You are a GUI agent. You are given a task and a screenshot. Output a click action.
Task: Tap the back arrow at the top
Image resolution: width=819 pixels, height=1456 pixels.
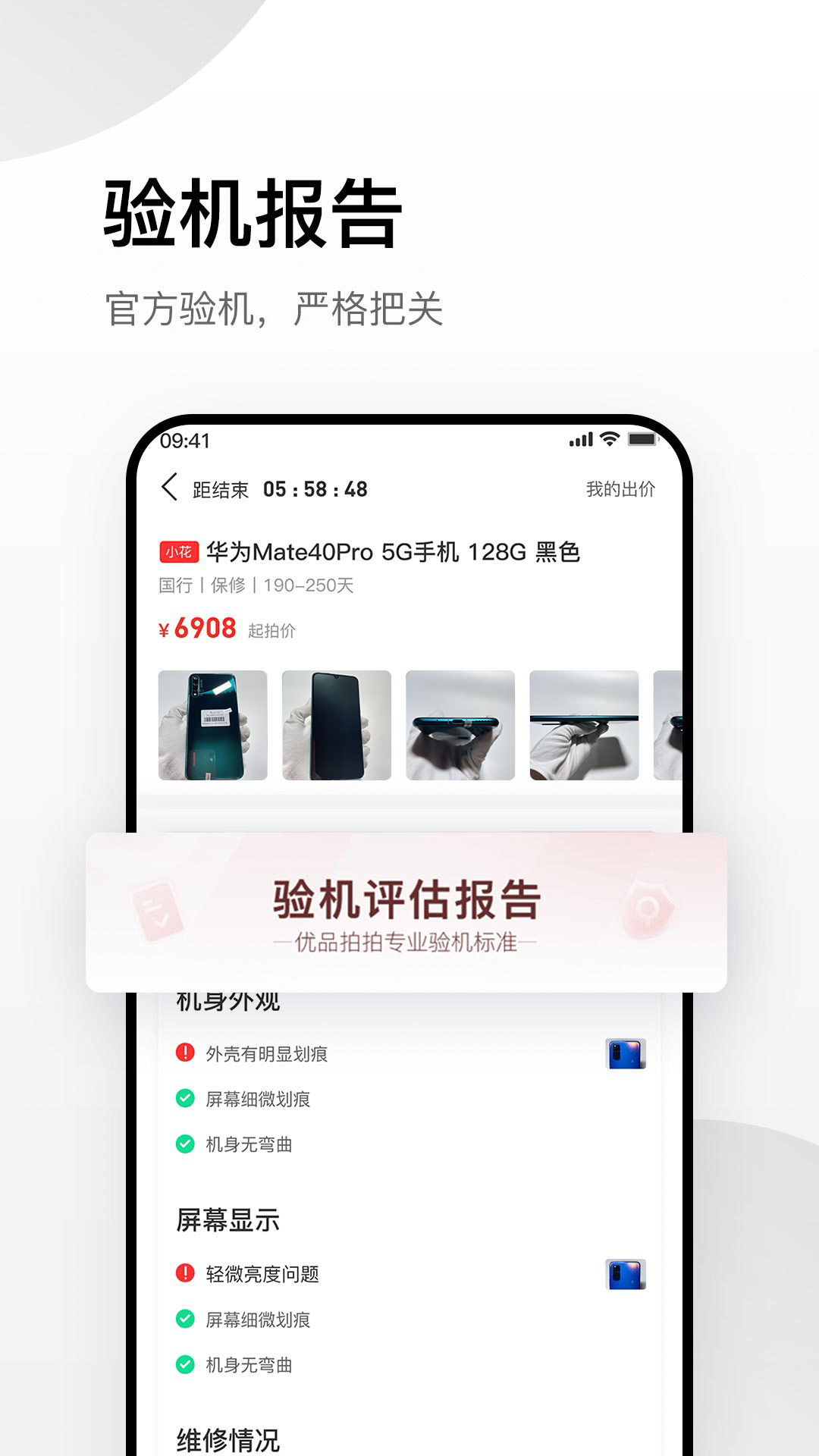(x=171, y=489)
